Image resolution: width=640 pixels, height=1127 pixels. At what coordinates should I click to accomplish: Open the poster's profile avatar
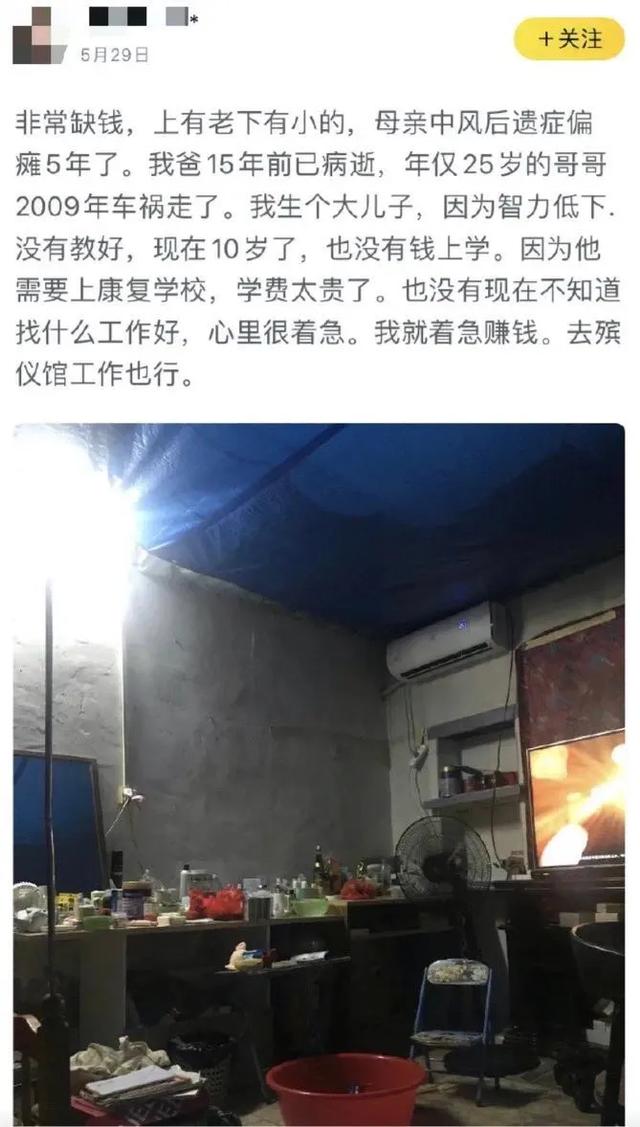(x=40, y=35)
